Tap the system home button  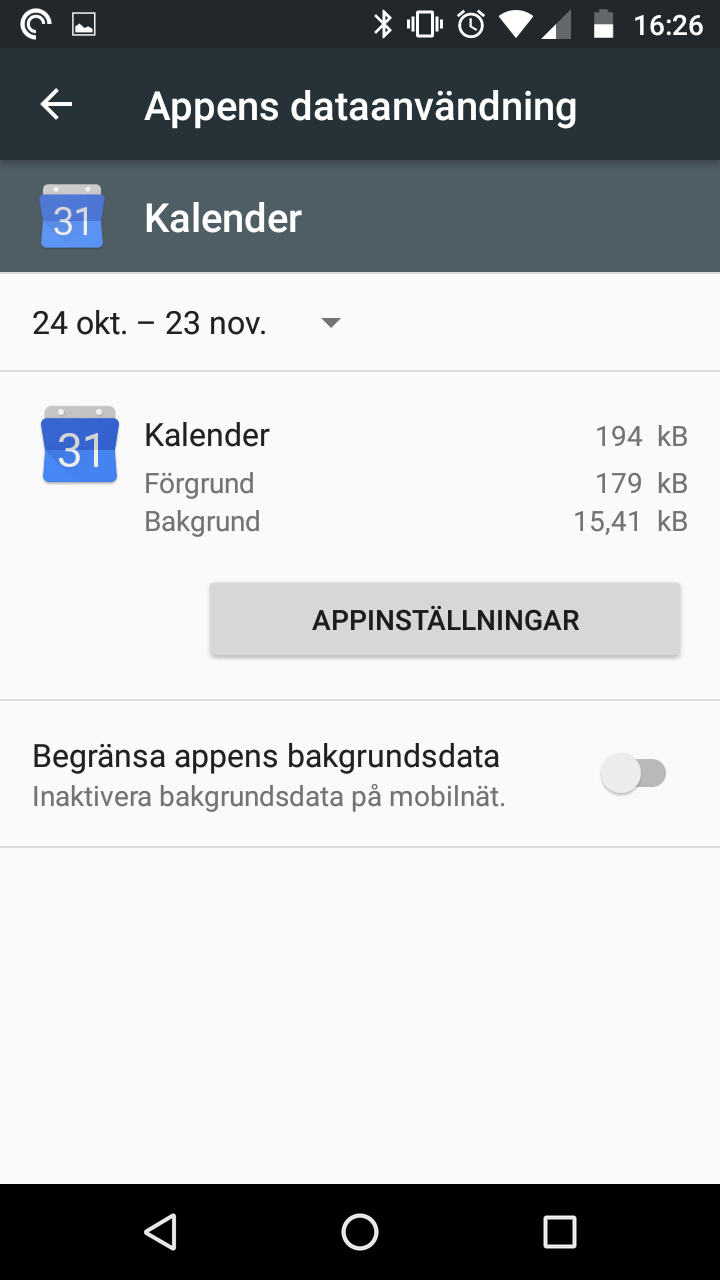pos(360,1232)
